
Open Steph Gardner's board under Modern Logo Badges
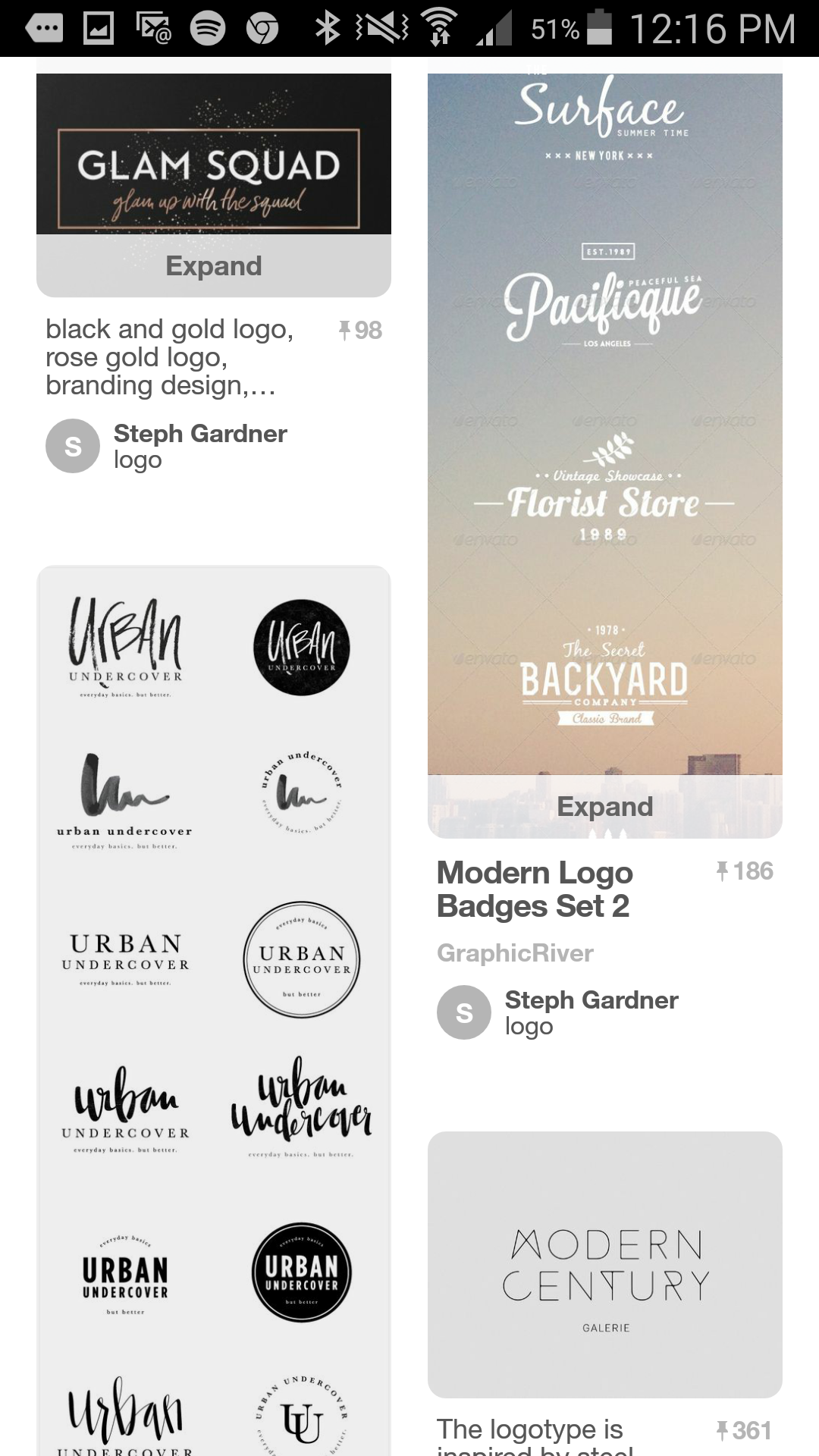pos(591,1012)
